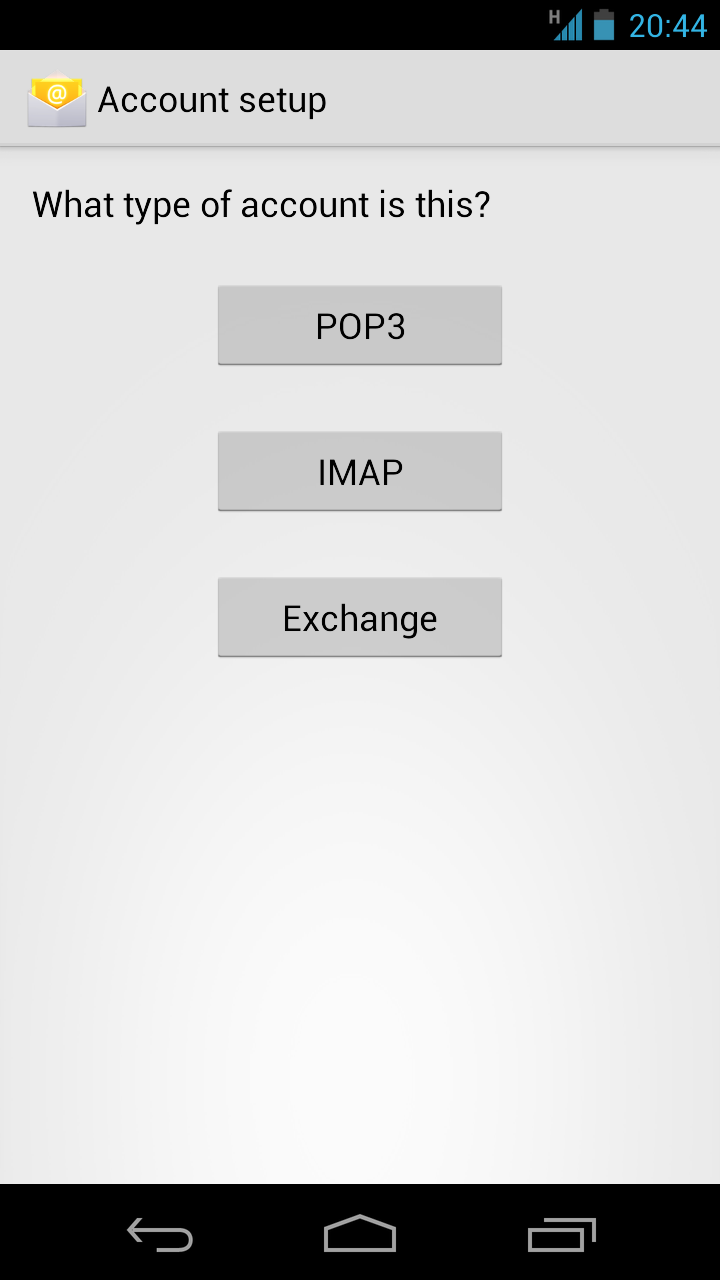Select the IMAP button
Screen dimensions: 720x1280
(x=360, y=472)
